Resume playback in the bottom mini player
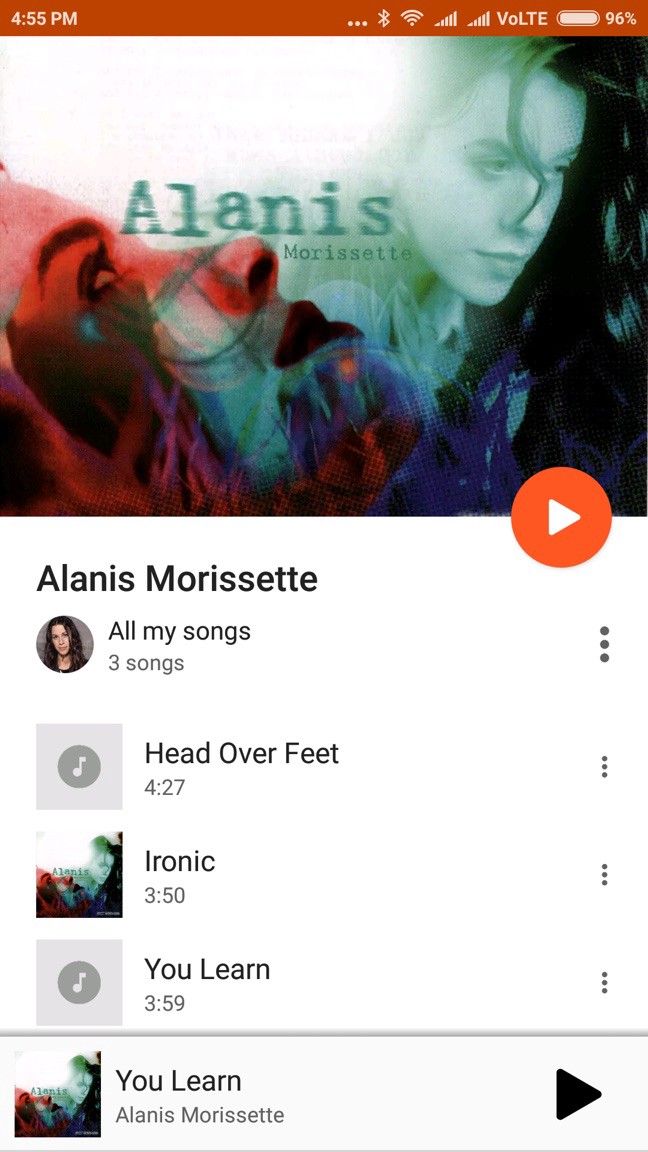 coord(578,1094)
